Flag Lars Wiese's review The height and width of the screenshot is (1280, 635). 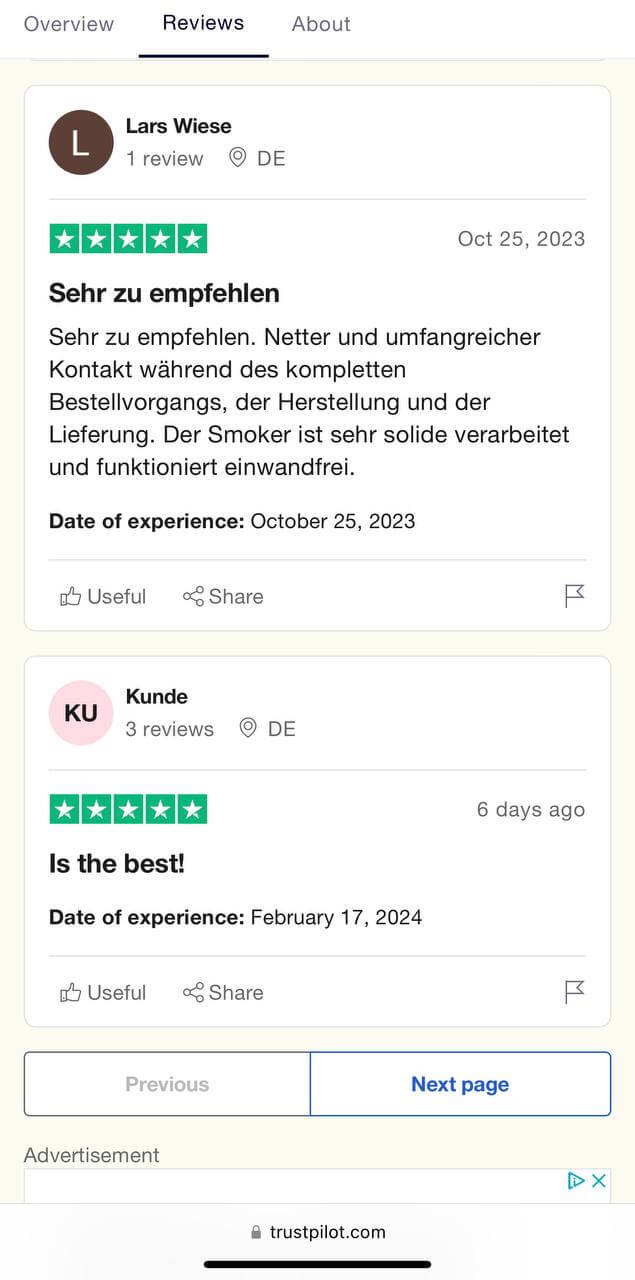click(x=574, y=597)
